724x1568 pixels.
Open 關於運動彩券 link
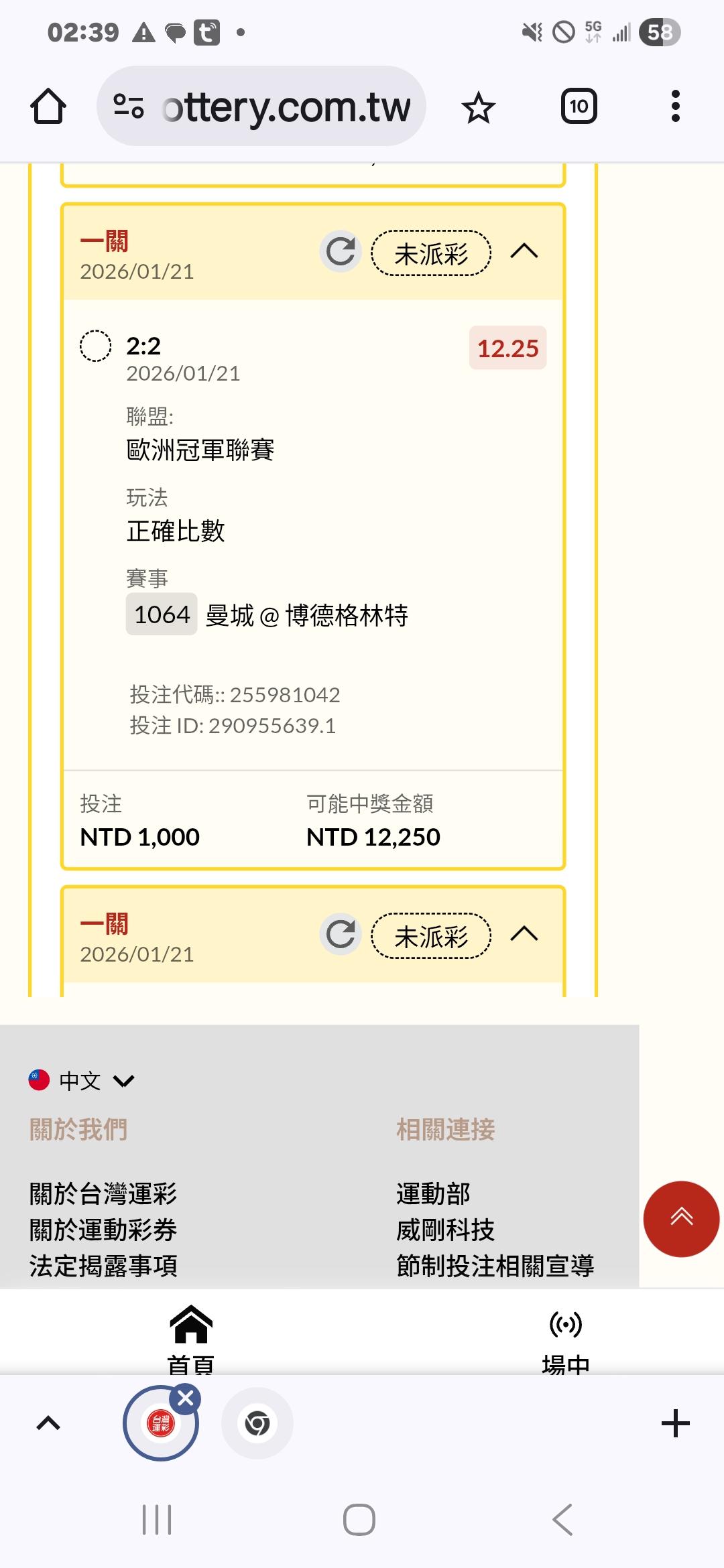(x=103, y=1230)
